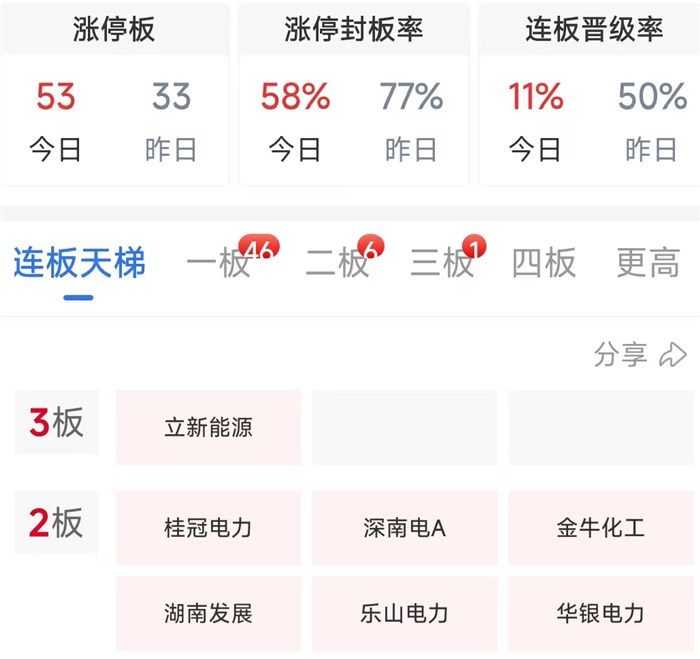View the 金牛化工 stock tile

601,528
